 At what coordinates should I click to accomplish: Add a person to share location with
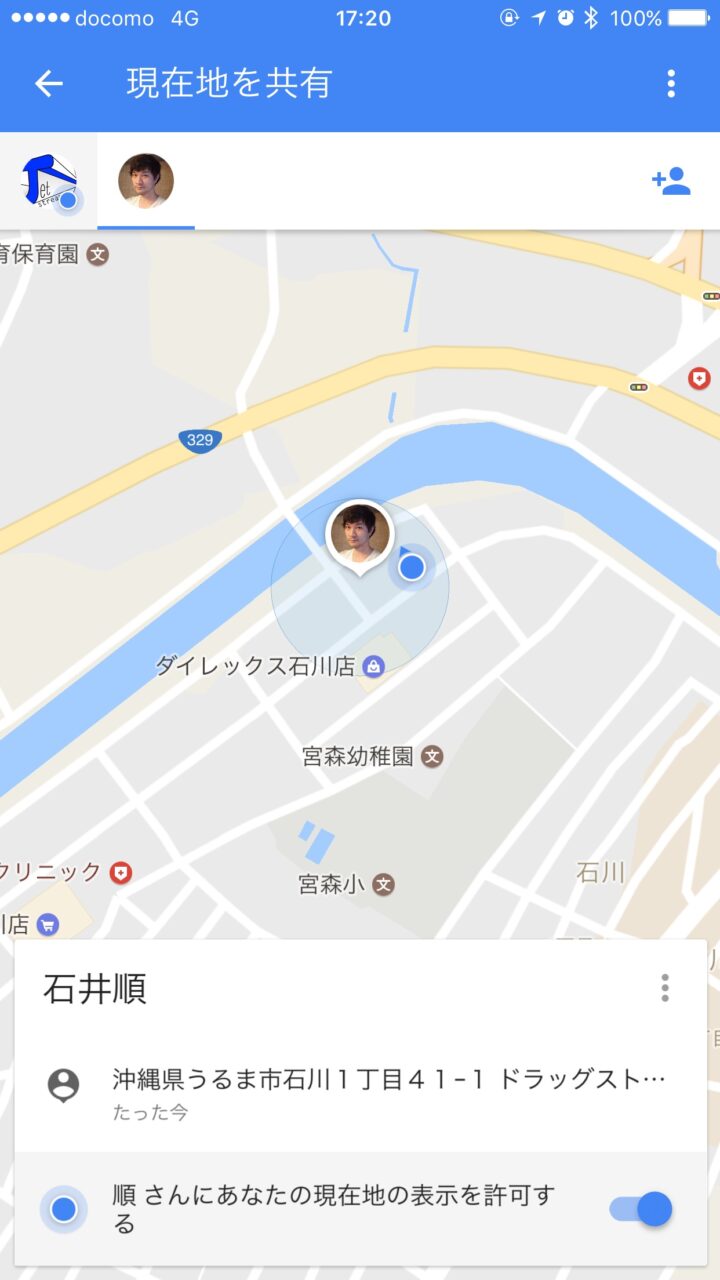tap(671, 181)
